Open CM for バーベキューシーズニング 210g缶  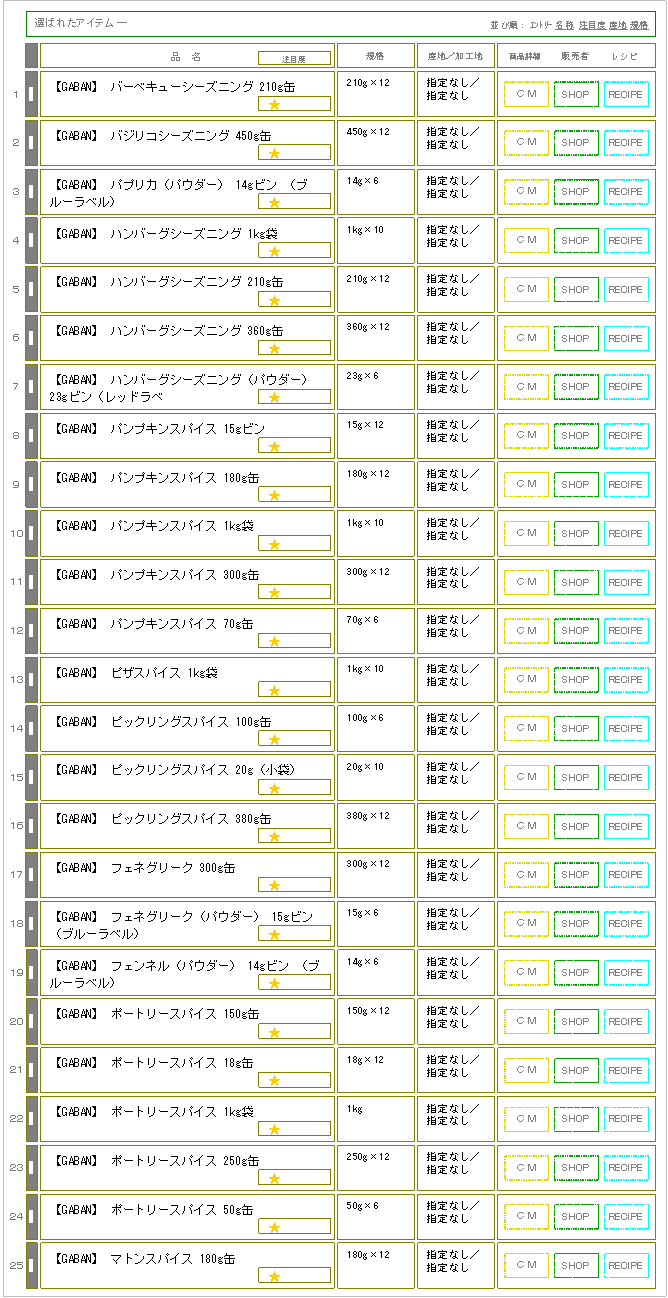pos(526,94)
